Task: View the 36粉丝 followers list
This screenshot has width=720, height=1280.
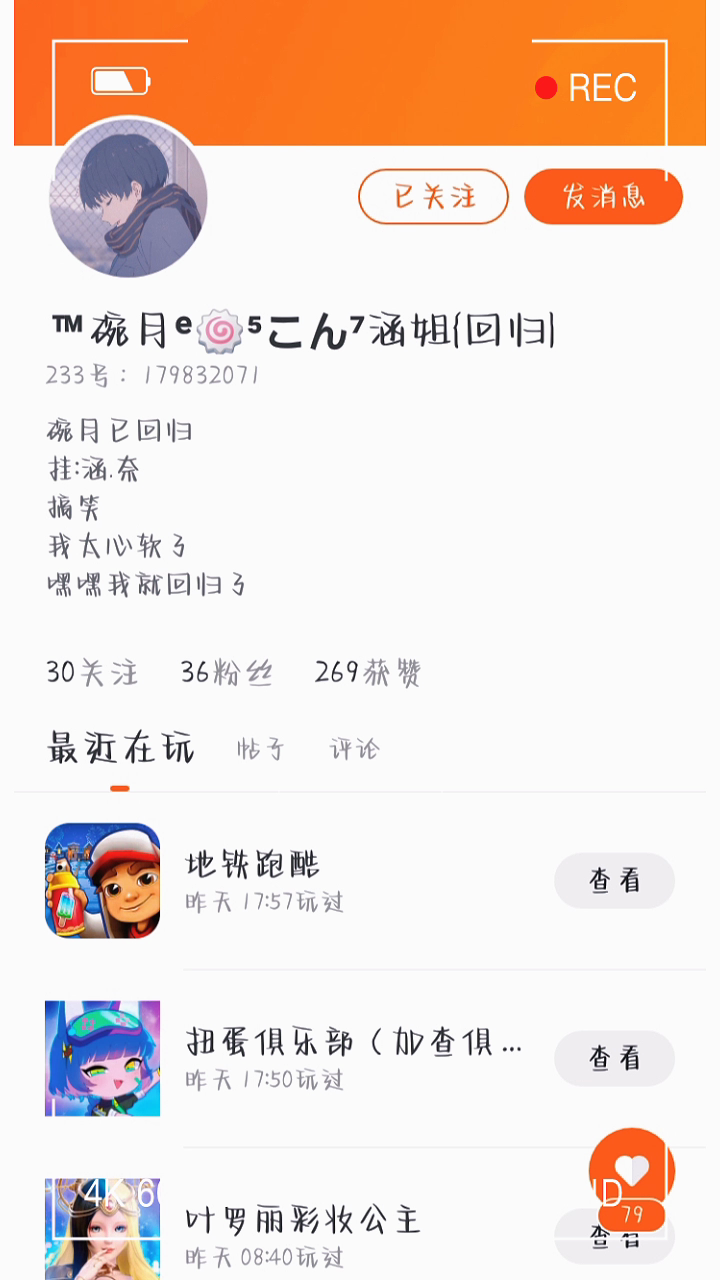Action: [226, 672]
